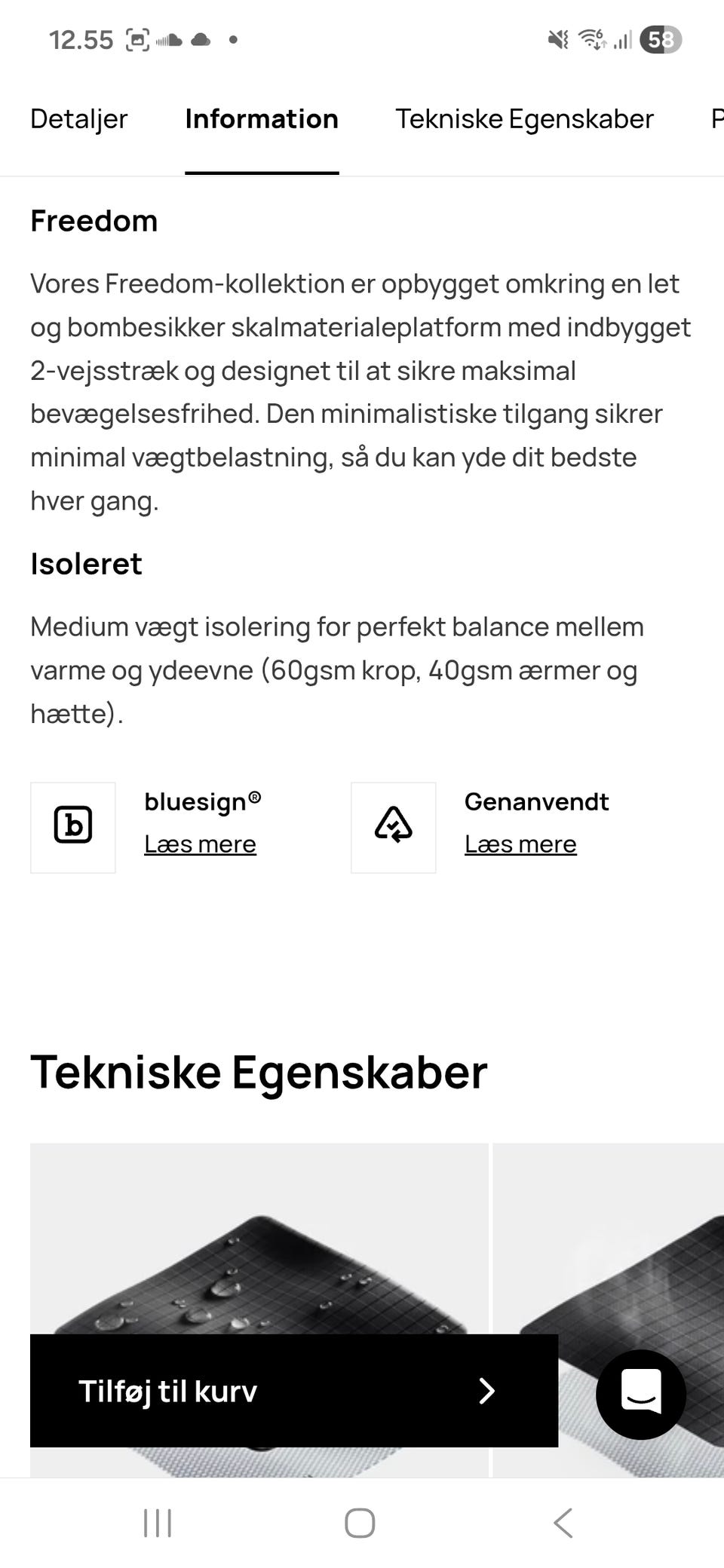This screenshot has width=724, height=1568.
Task: Open the arrow chevron on Tilføj til kurv
Action: pos(486,1392)
